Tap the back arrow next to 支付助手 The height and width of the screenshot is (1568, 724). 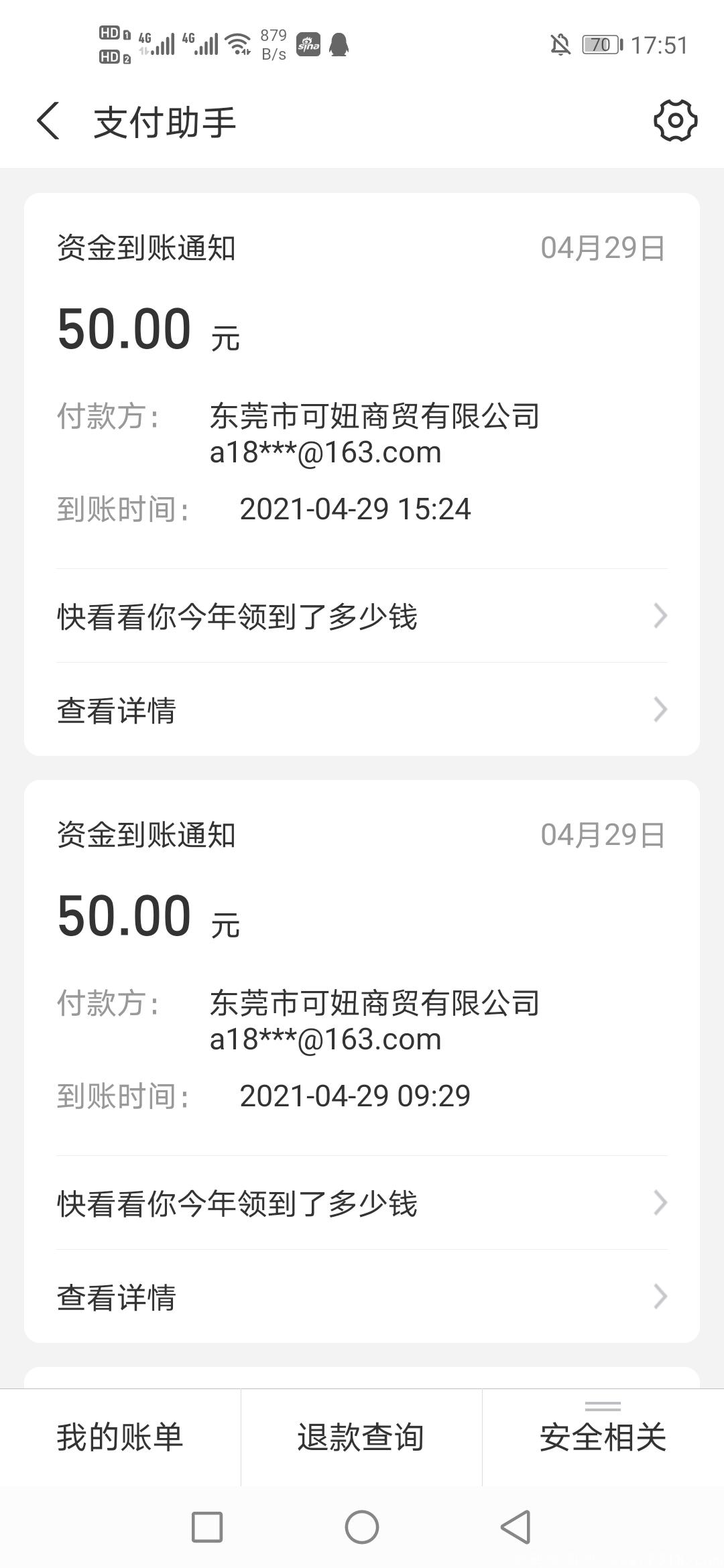click(x=47, y=122)
